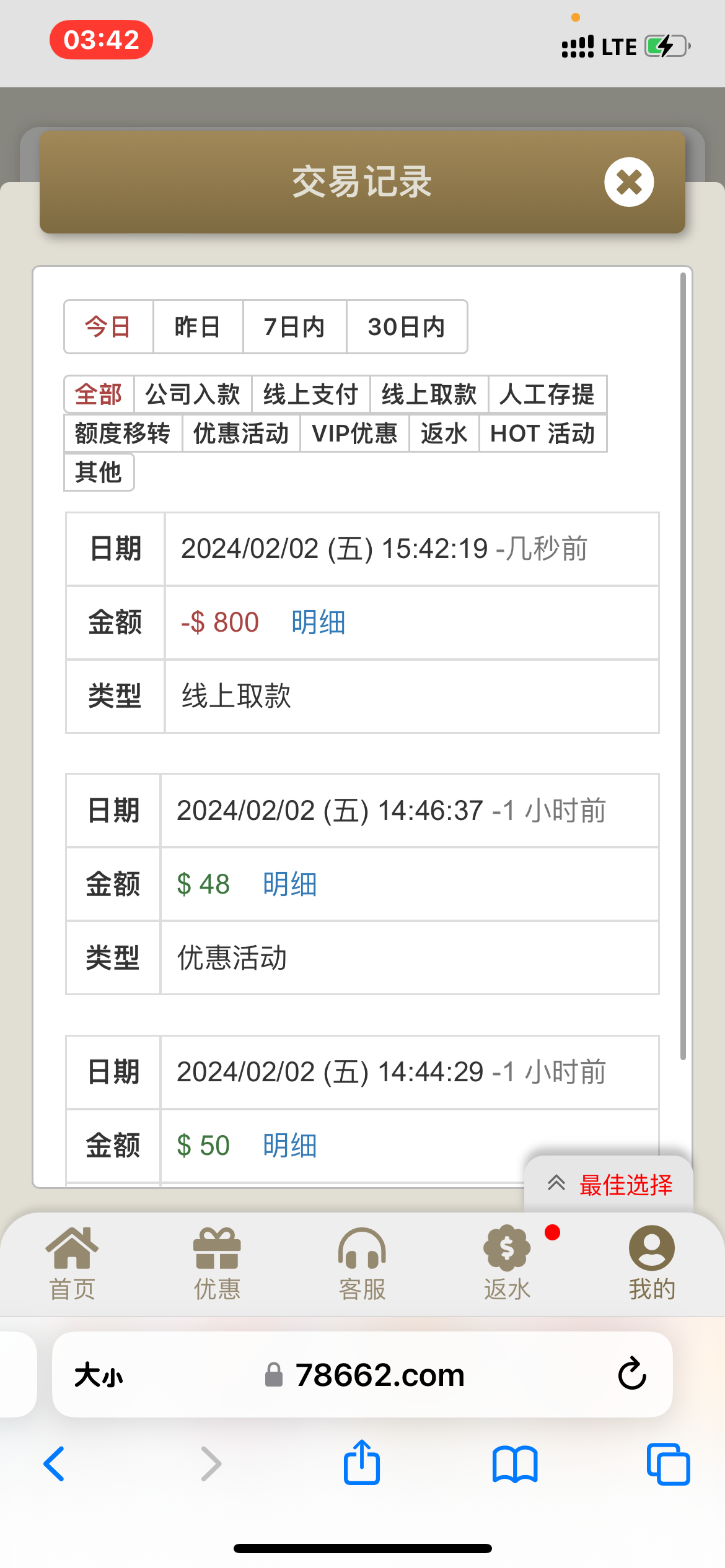
Task: Filter by 额度移转
Action: pyautogui.click(x=123, y=433)
